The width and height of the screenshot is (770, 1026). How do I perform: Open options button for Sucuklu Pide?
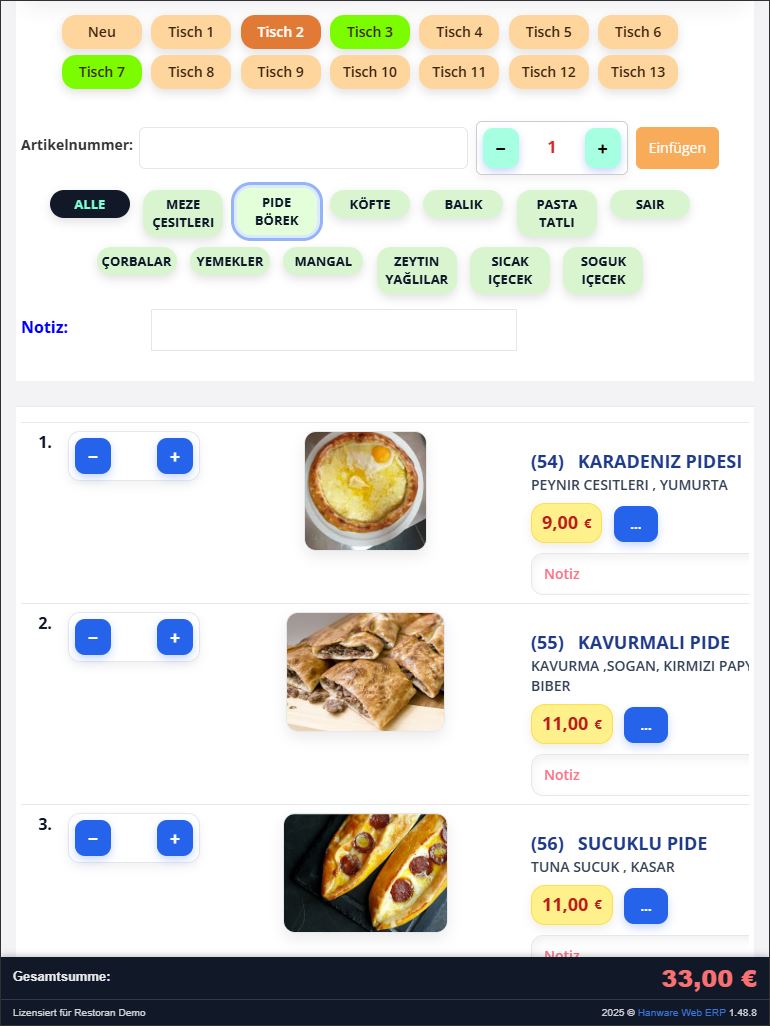[645, 905]
